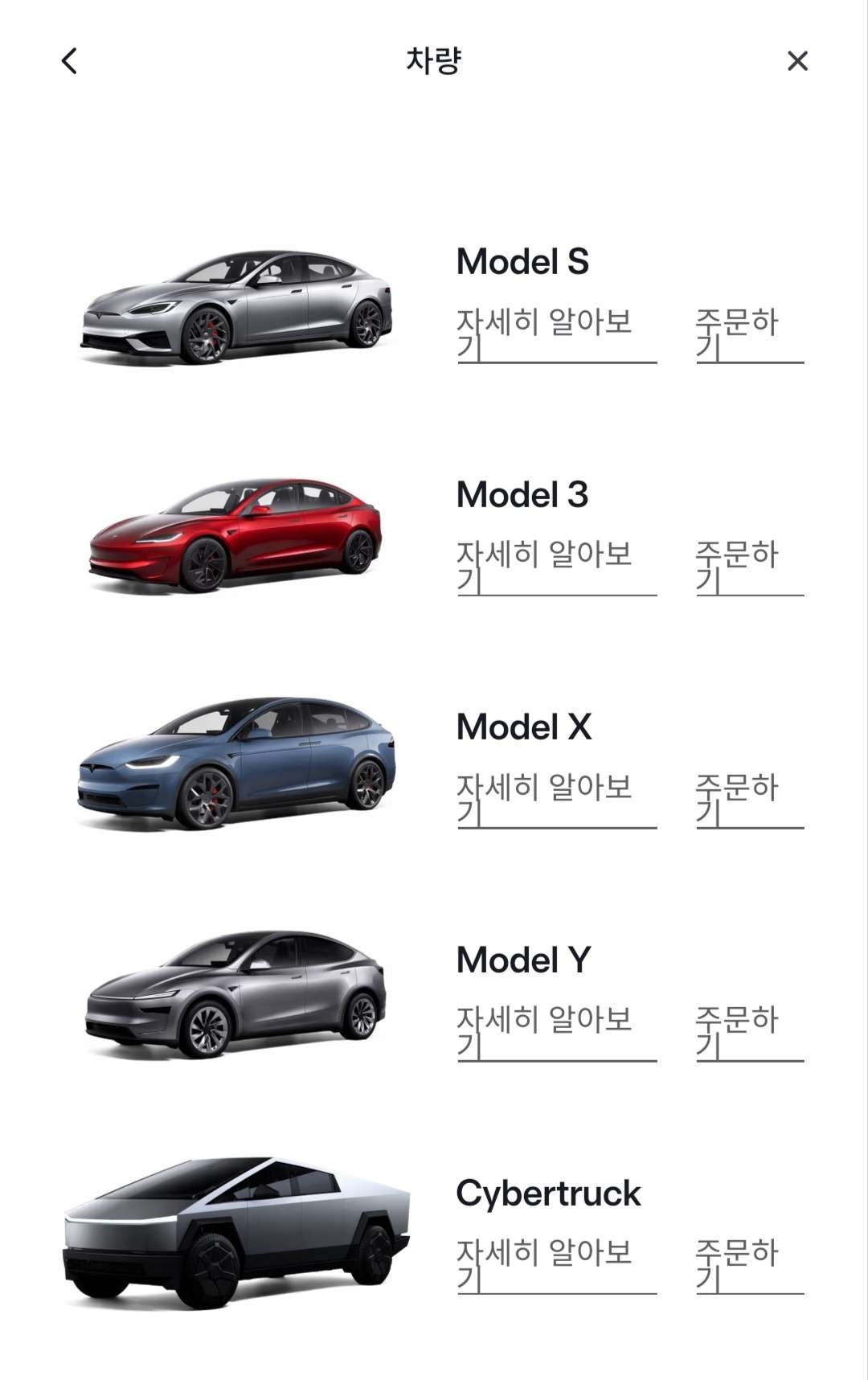Tap the Model Y car image
The width and height of the screenshot is (868, 1380).
tap(235, 995)
